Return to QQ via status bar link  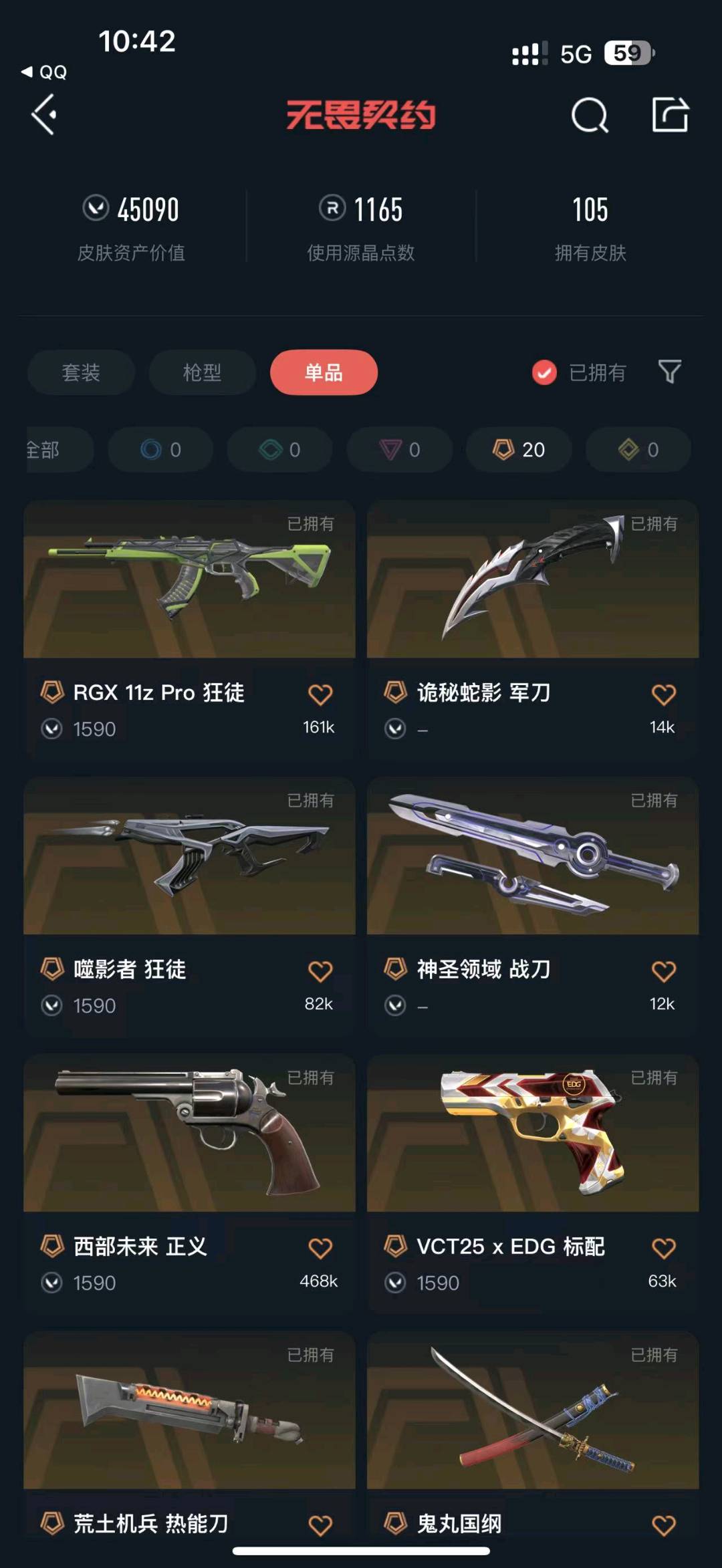click(x=44, y=72)
